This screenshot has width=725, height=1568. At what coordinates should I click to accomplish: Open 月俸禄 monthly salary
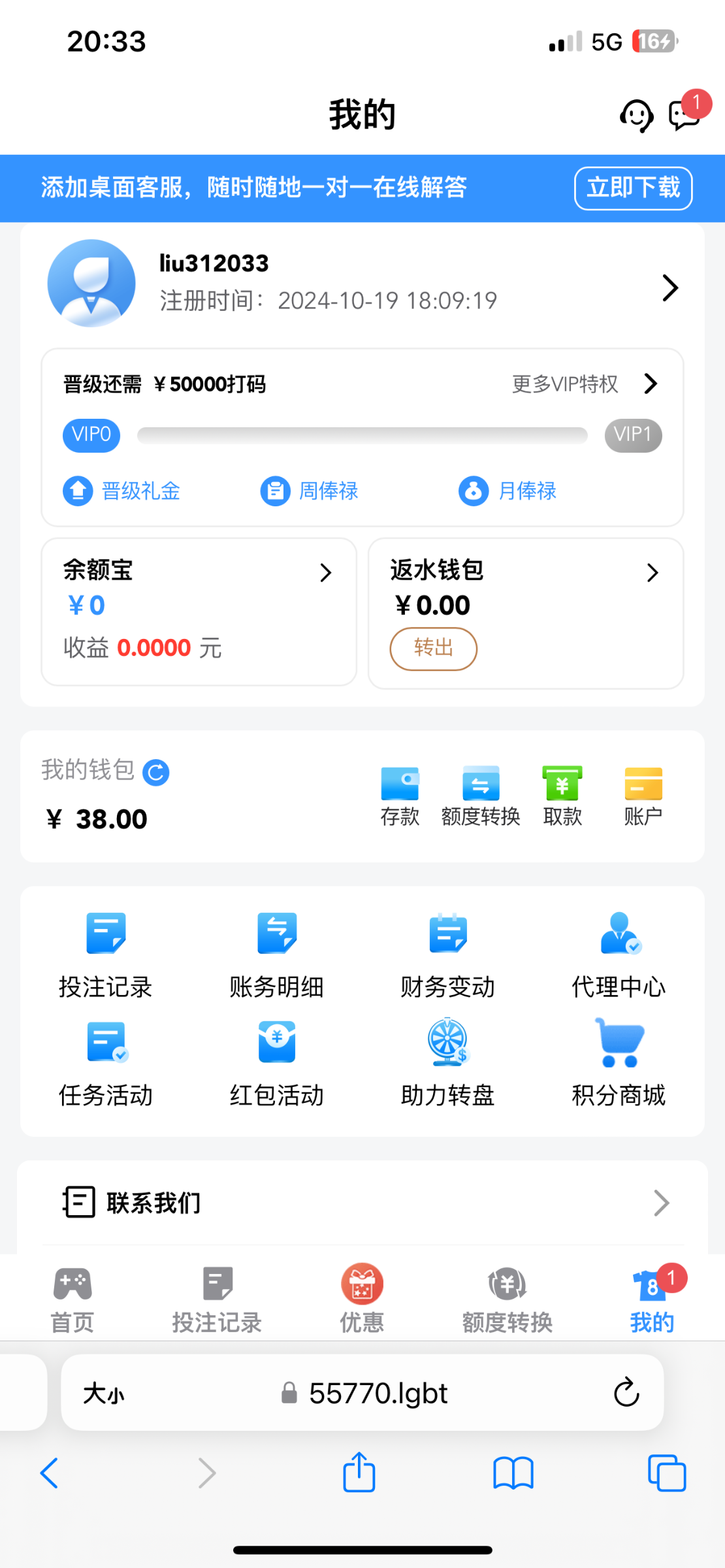(x=507, y=491)
